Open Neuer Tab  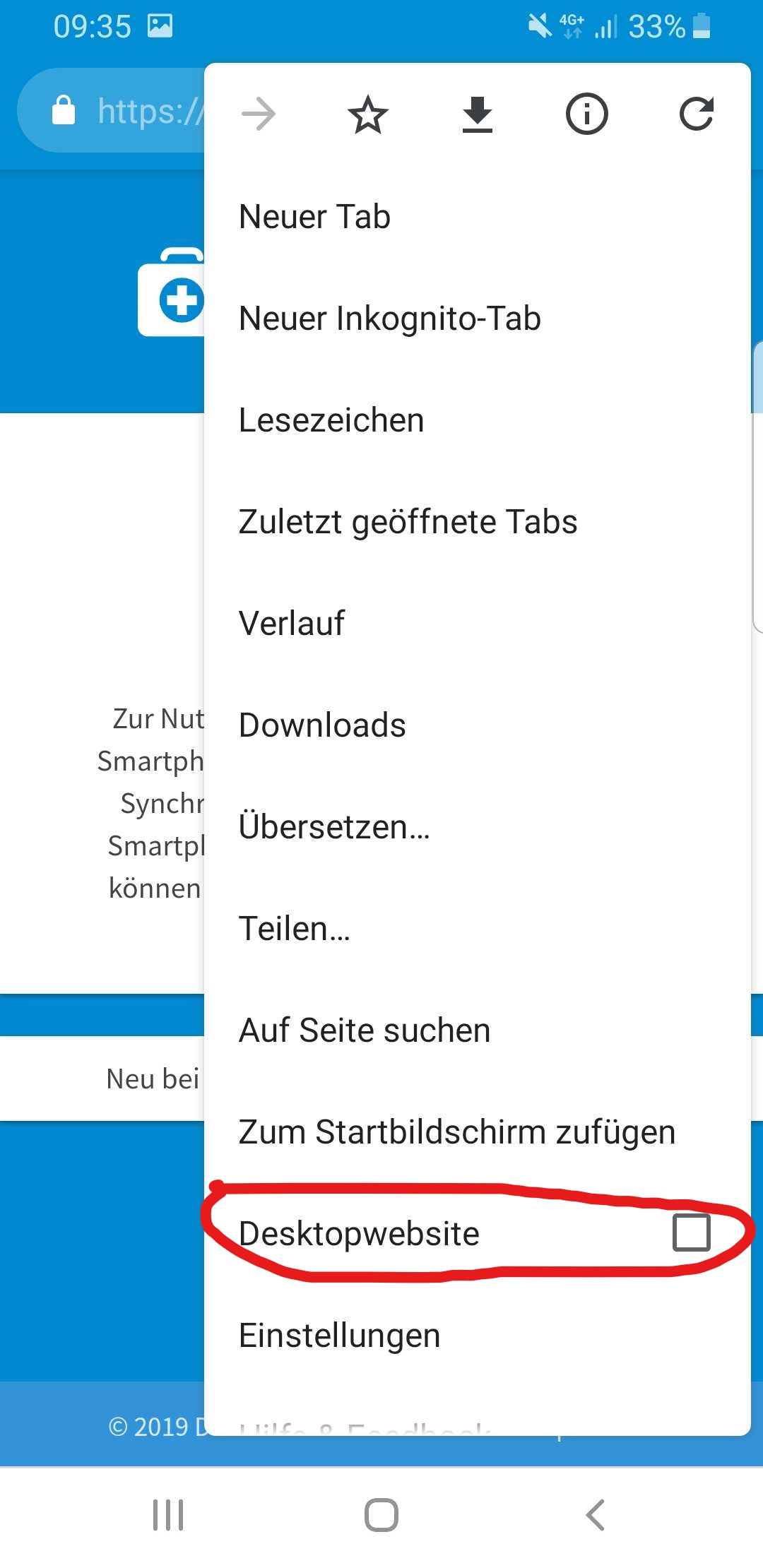click(x=478, y=217)
